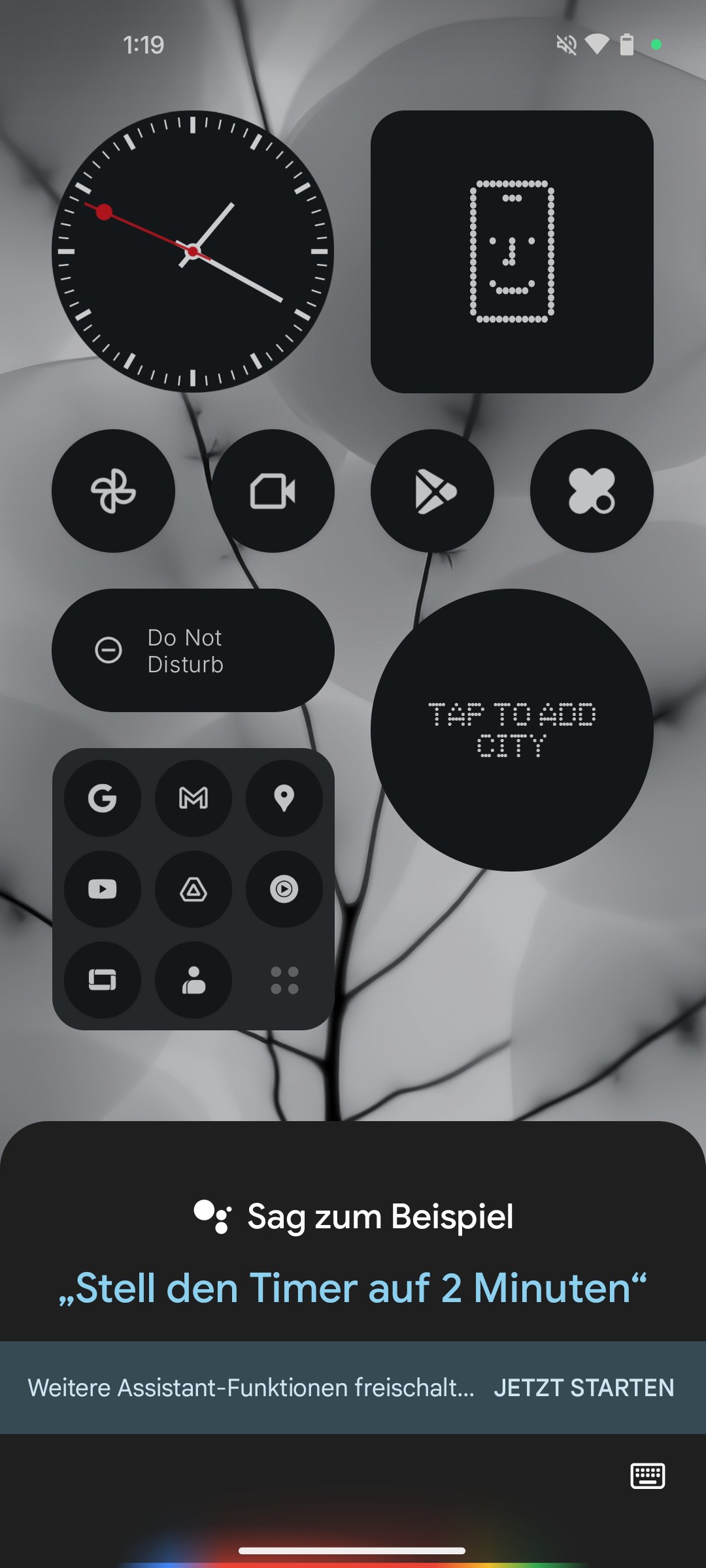The height and width of the screenshot is (1568, 706).
Task: Open Google TV from the folder
Action: click(x=103, y=979)
